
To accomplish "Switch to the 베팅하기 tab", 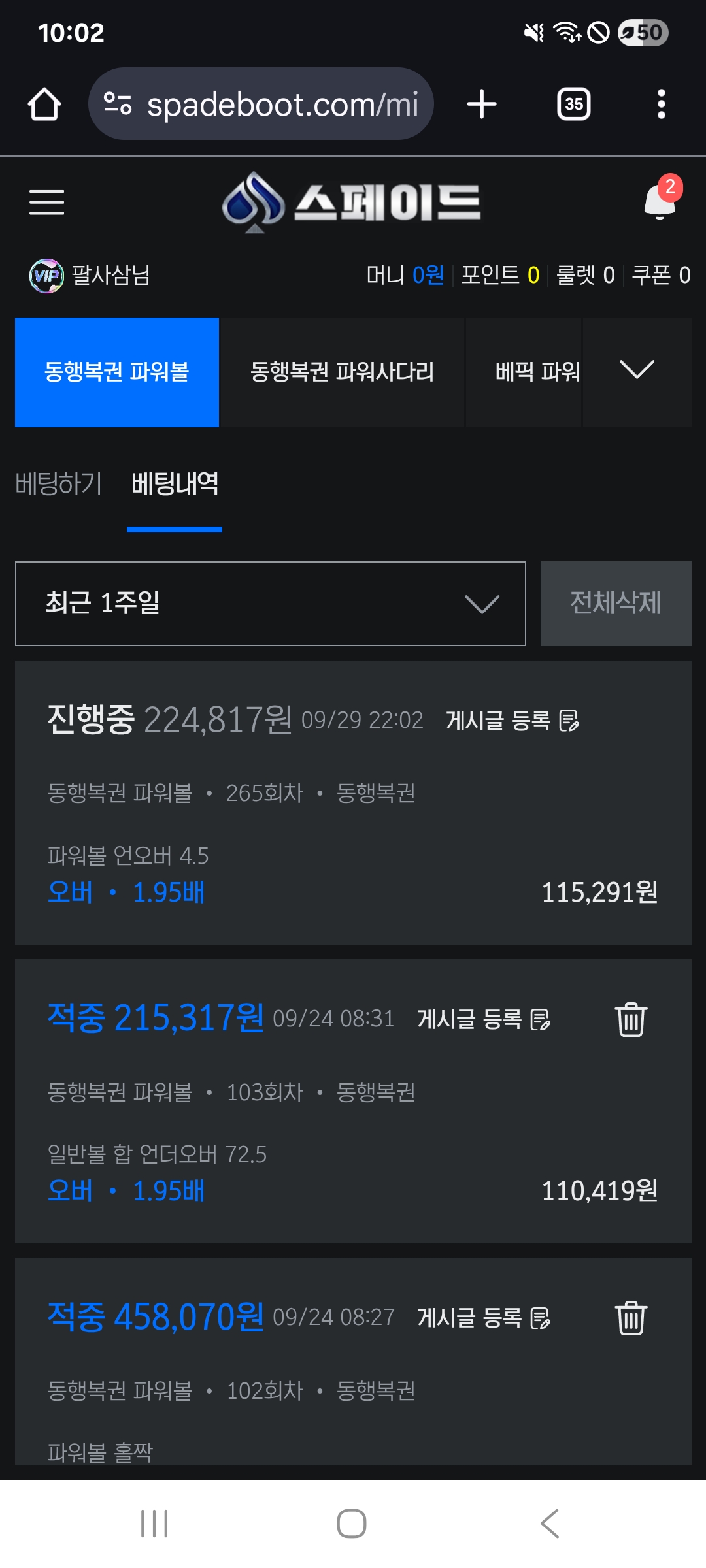I will pyautogui.click(x=58, y=484).
